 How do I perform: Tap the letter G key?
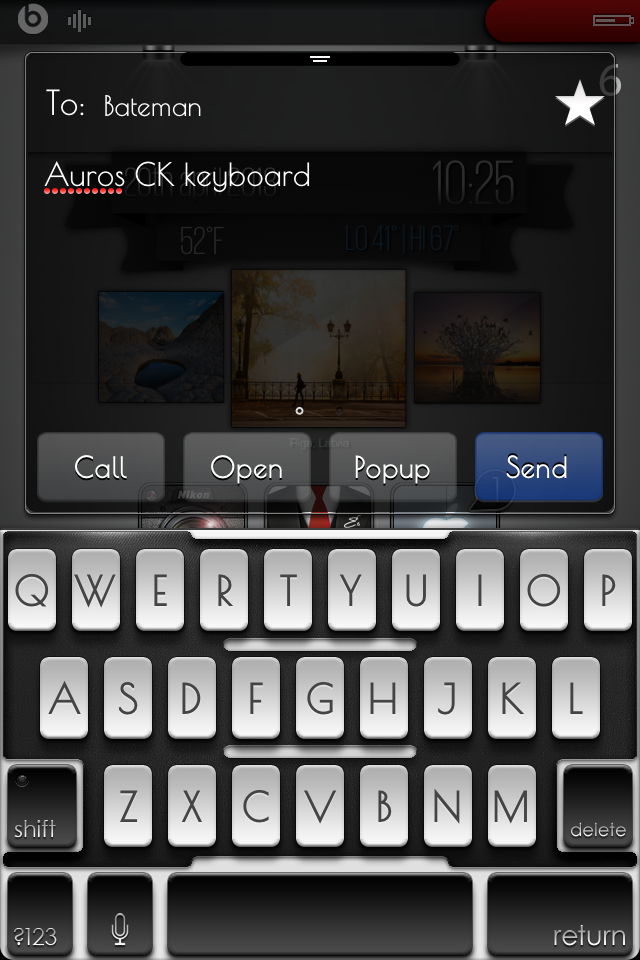click(320, 697)
